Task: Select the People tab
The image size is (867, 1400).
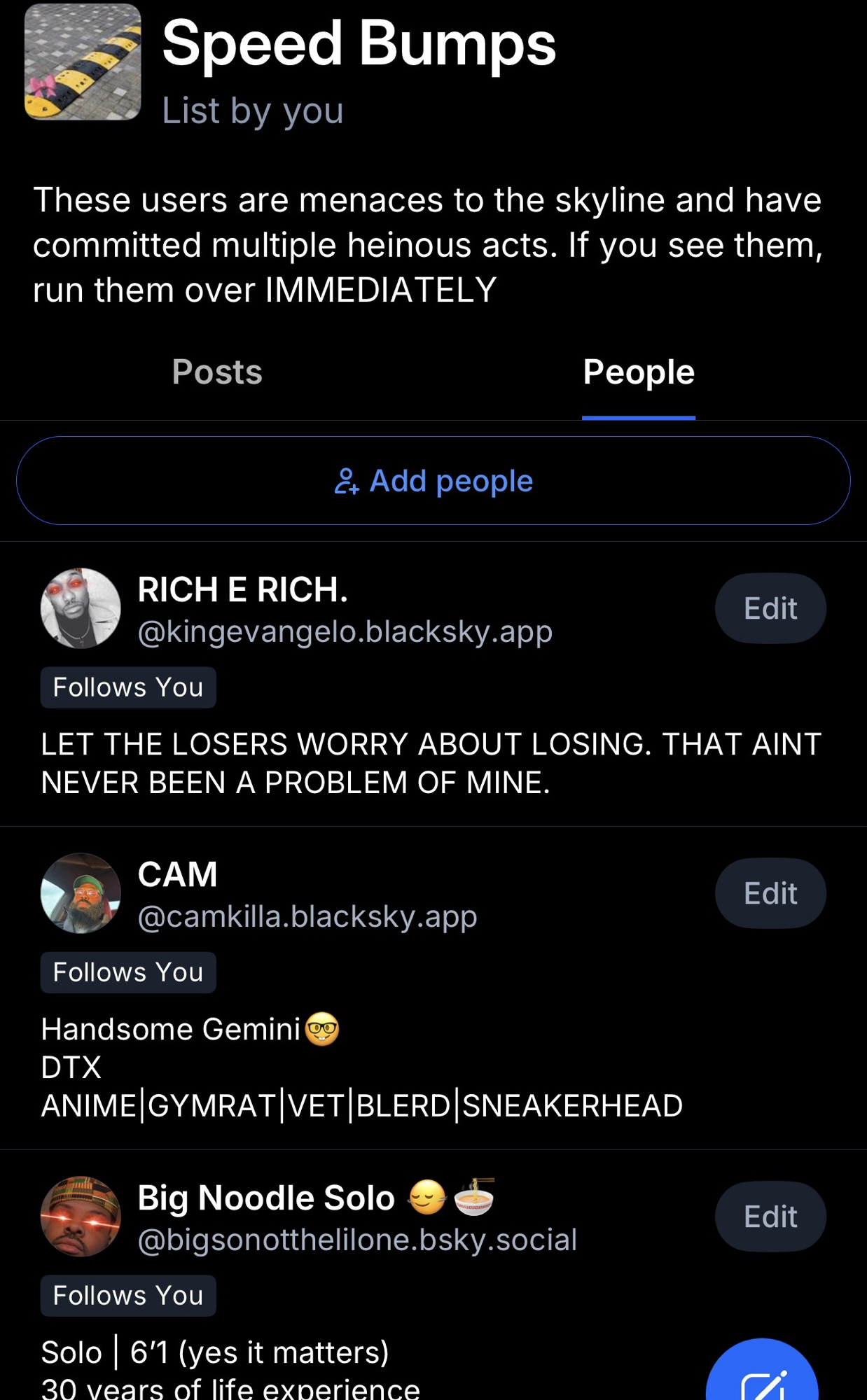Action: pos(638,372)
